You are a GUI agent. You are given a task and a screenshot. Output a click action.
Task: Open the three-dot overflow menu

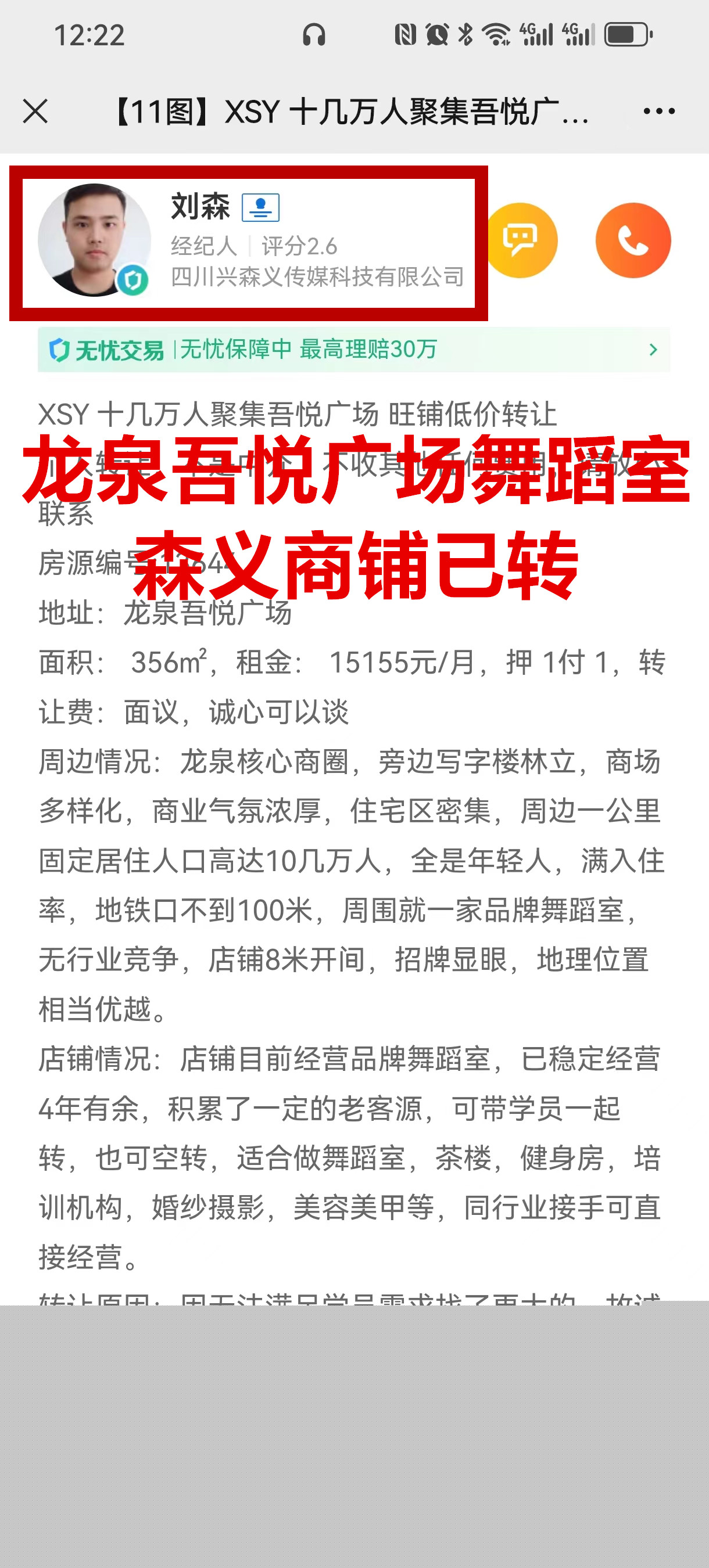click(658, 112)
